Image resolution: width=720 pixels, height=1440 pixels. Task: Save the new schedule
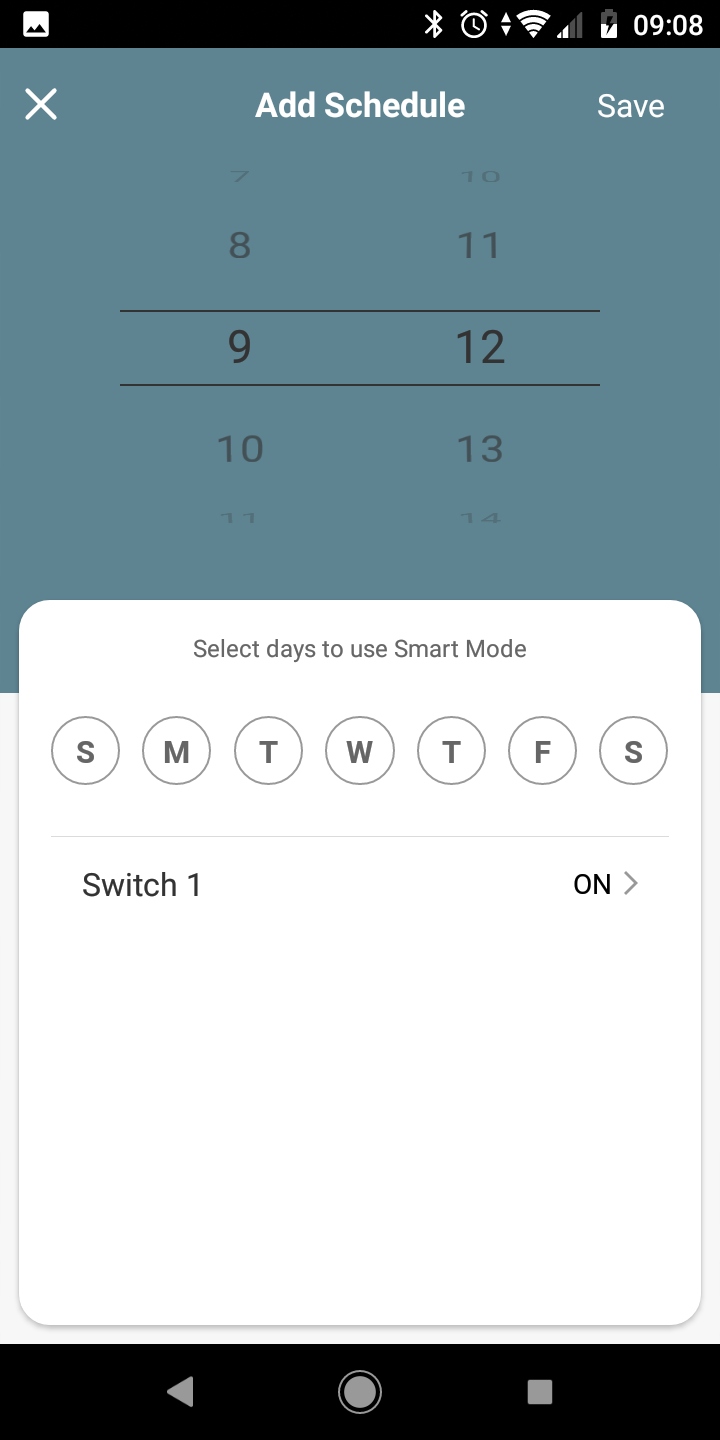[x=630, y=106]
